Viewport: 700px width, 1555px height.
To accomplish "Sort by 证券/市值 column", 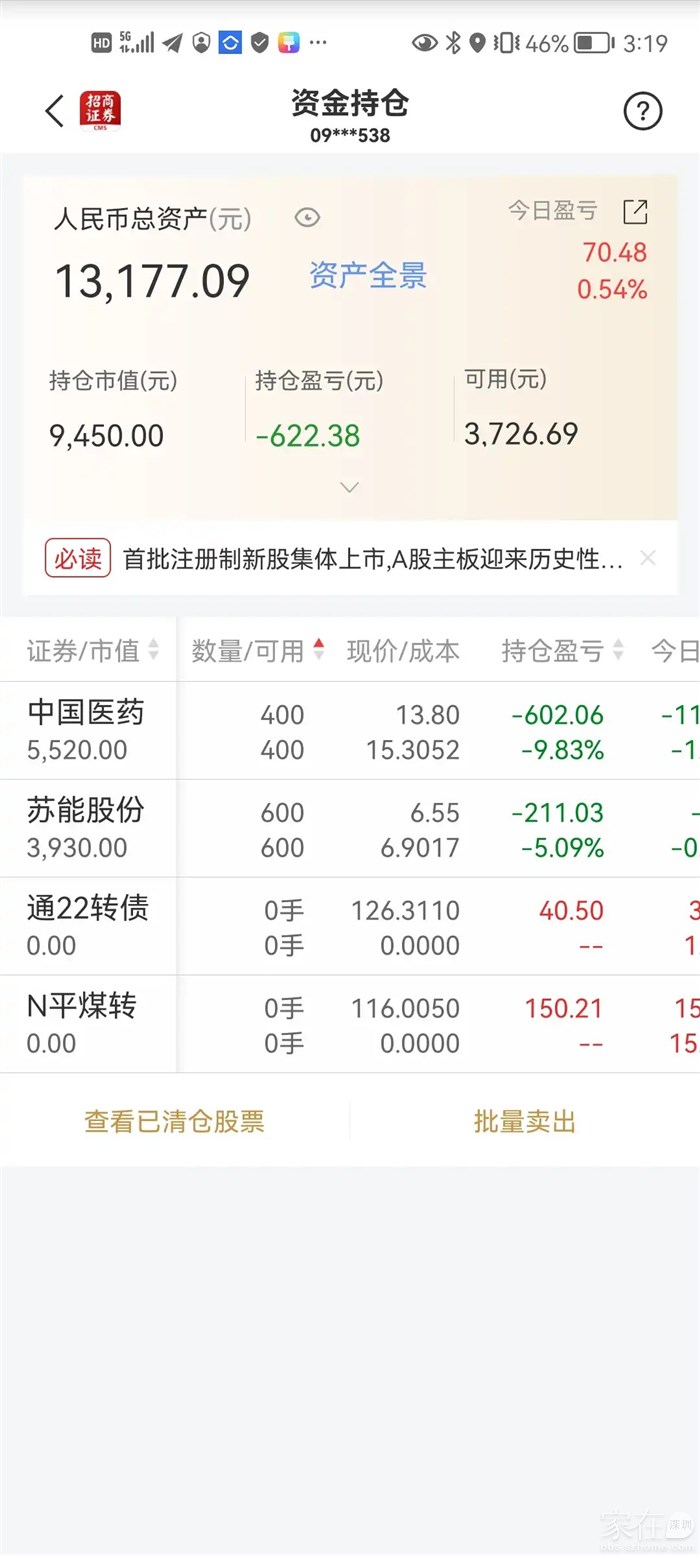I will [92, 651].
